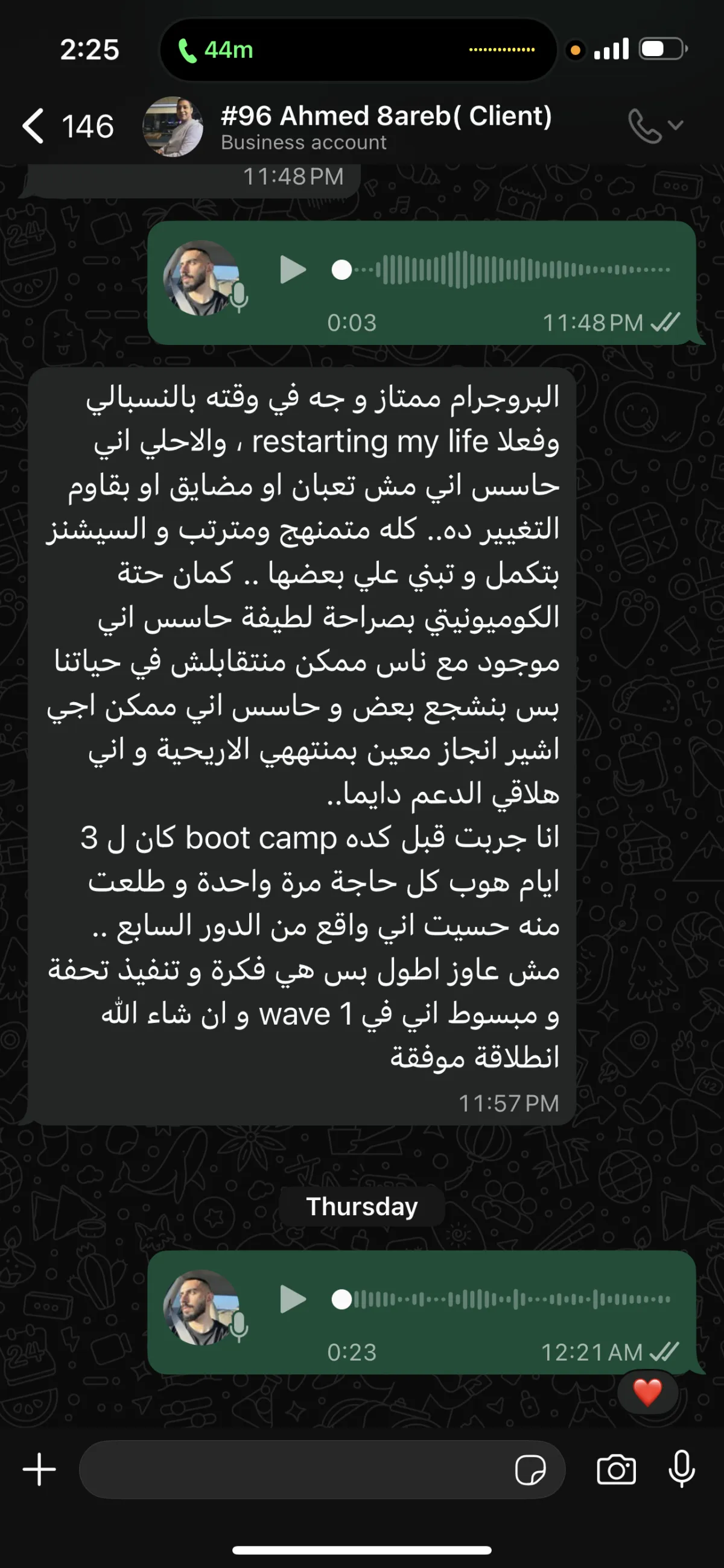Open the attachment plus menu
Screen dimensions: 724x1568
click(40, 1469)
